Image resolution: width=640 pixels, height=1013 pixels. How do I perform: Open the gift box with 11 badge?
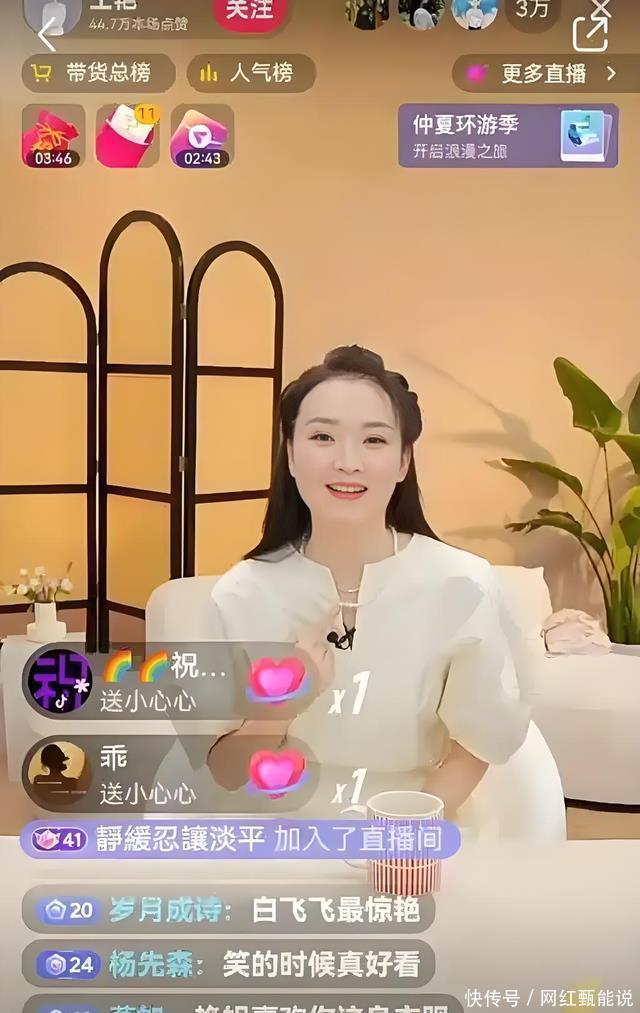point(126,135)
